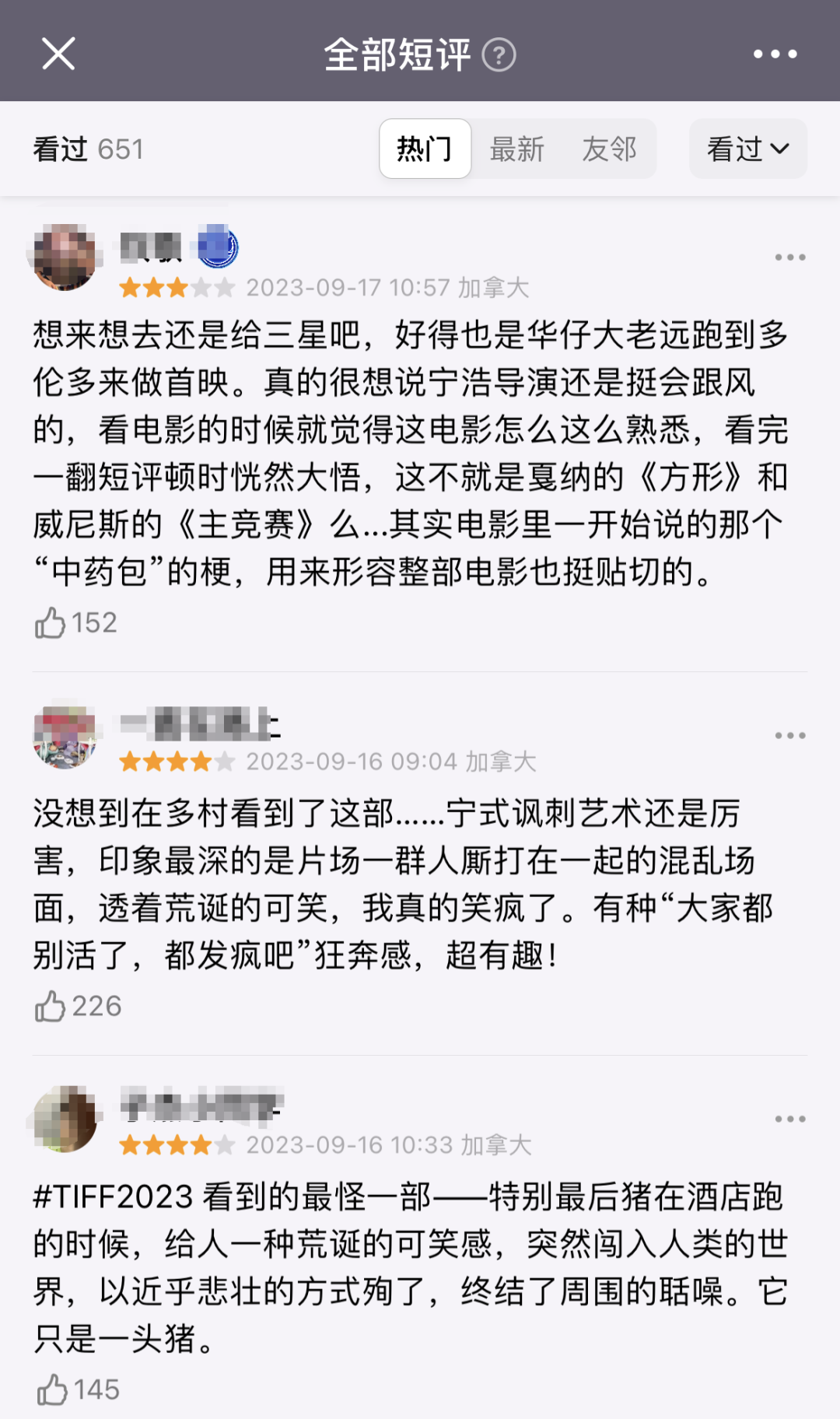Switch to the 最新 tab

516,149
